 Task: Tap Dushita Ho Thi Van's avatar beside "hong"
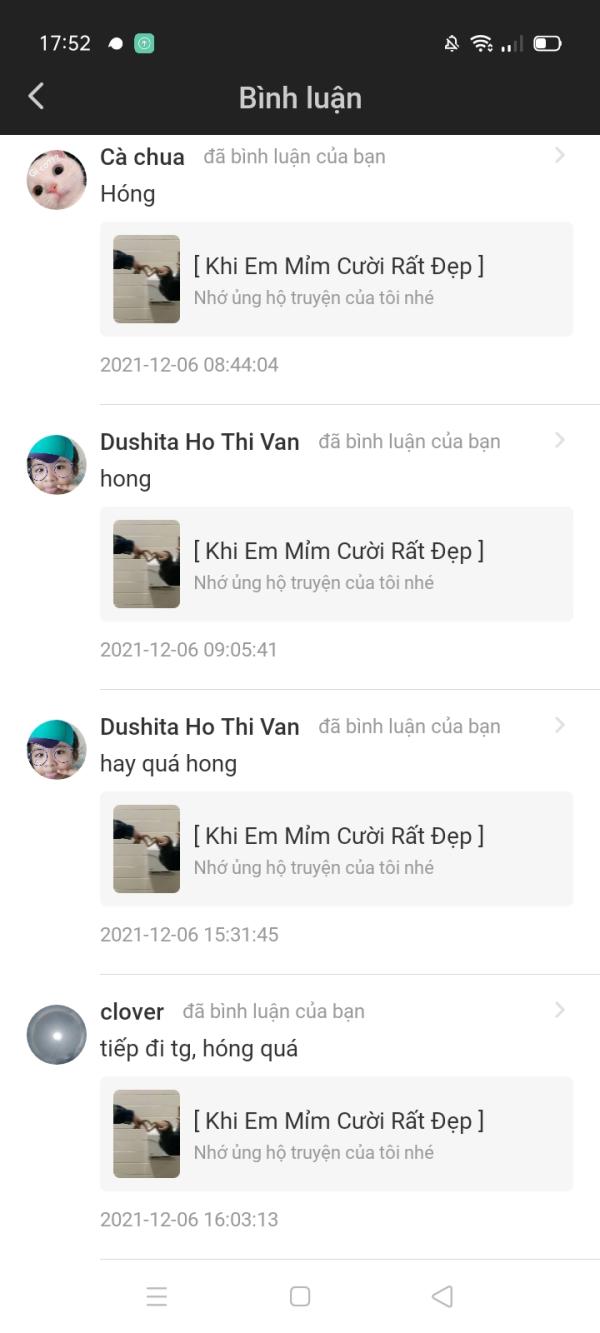click(x=56, y=465)
